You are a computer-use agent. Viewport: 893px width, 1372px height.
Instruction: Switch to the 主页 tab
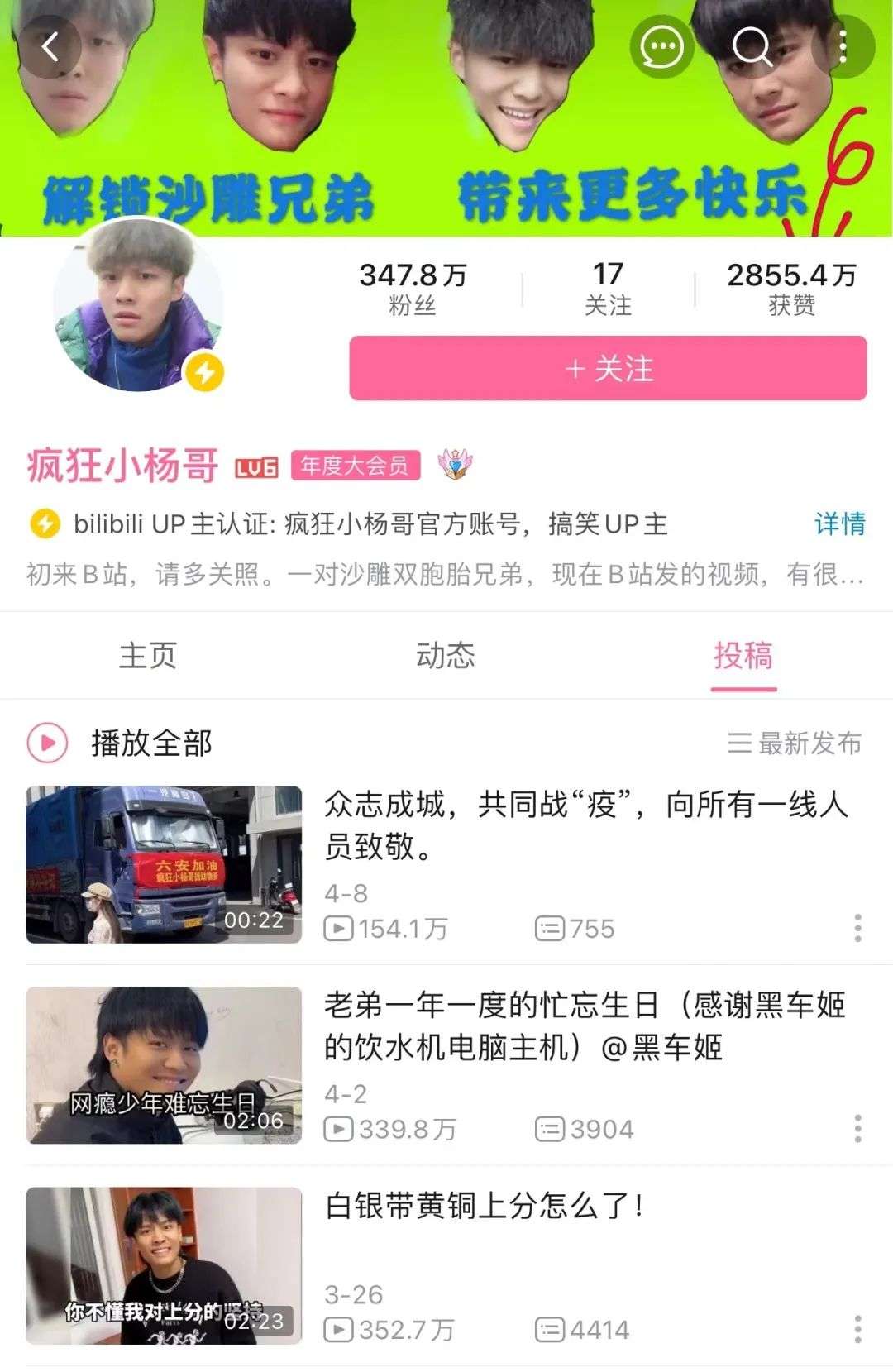tap(148, 656)
